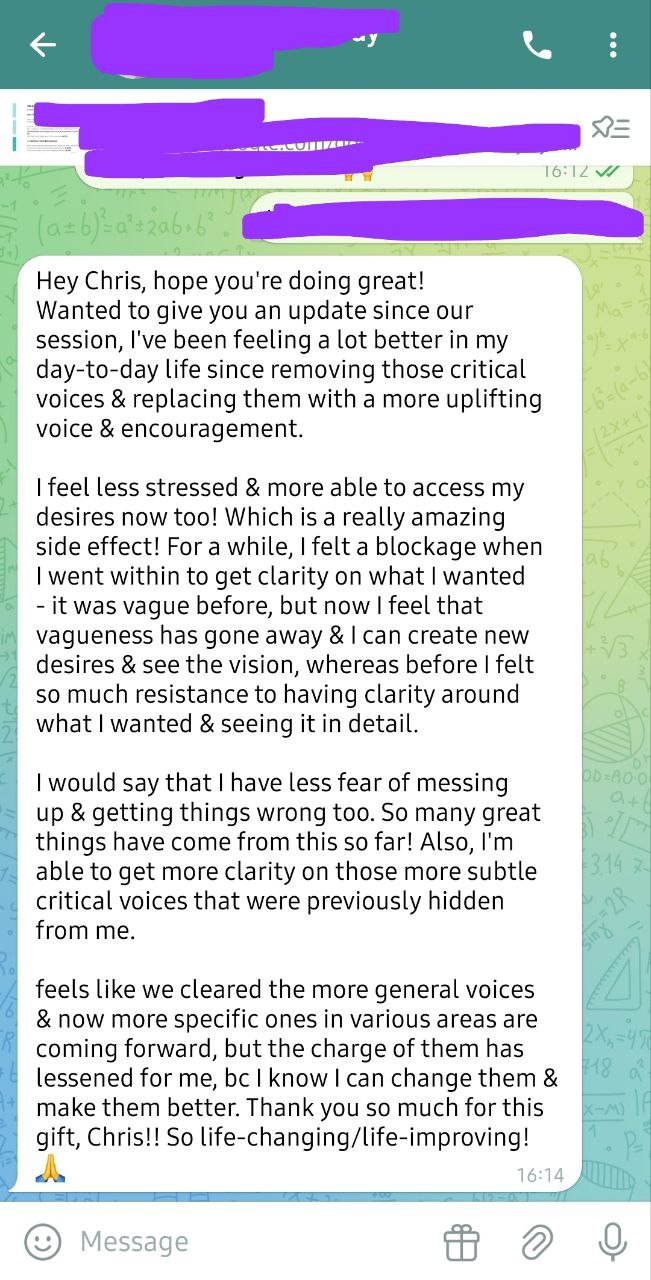
Task: Open the overflow menu
Action: (x=613, y=45)
